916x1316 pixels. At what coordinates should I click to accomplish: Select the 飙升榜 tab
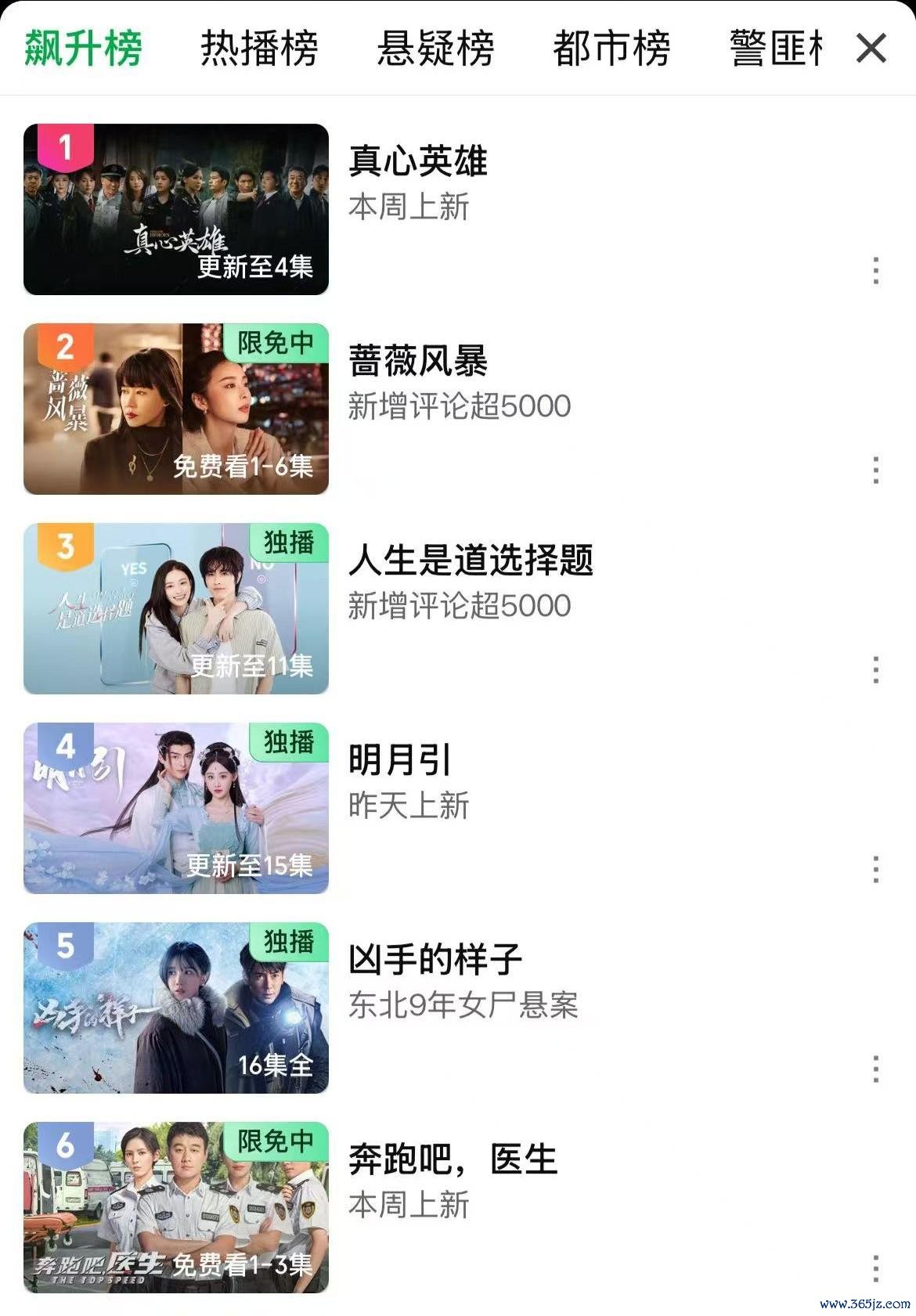(x=83, y=49)
